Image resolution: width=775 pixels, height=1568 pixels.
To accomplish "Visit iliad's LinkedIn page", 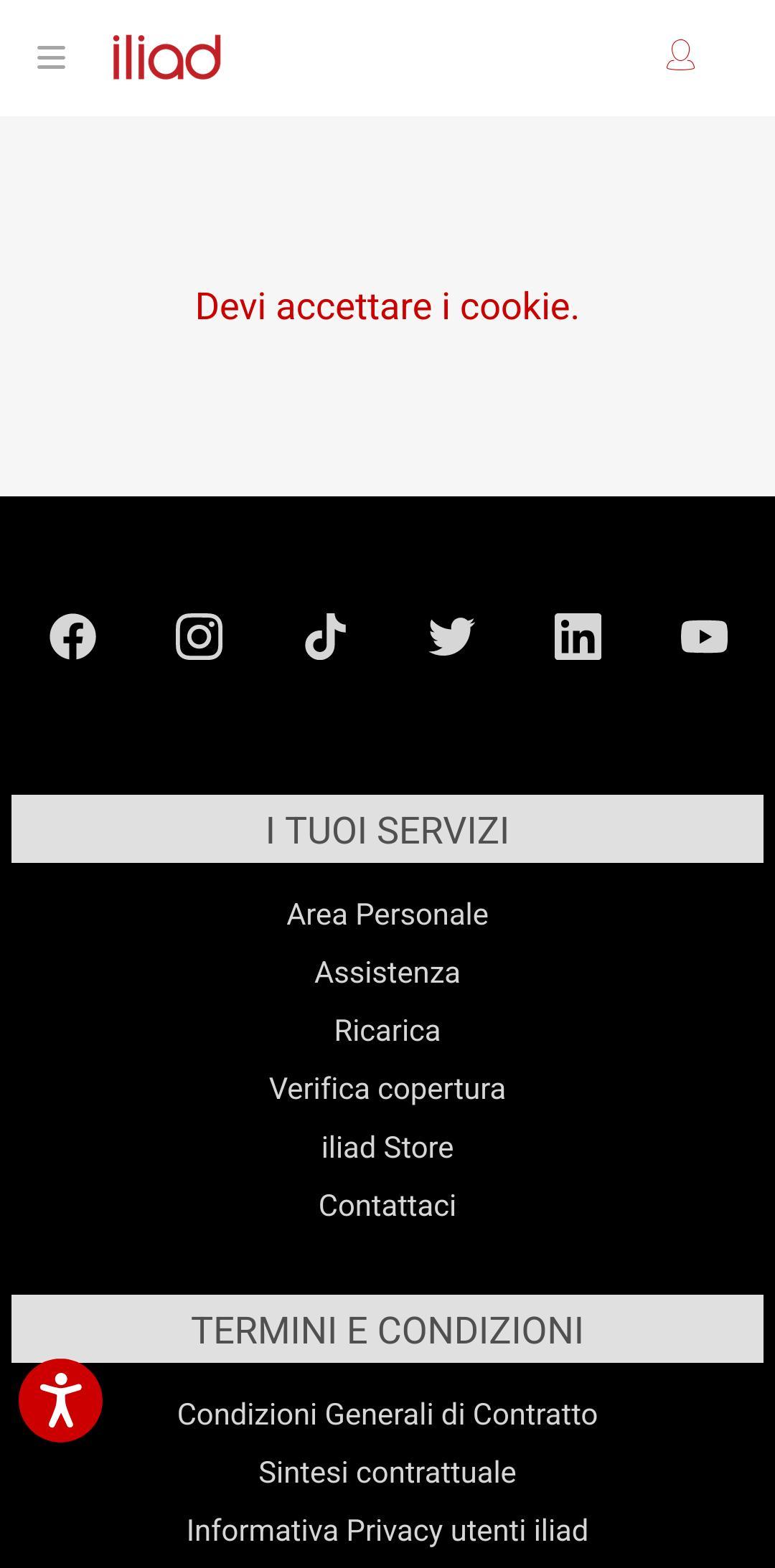I will [x=578, y=636].
